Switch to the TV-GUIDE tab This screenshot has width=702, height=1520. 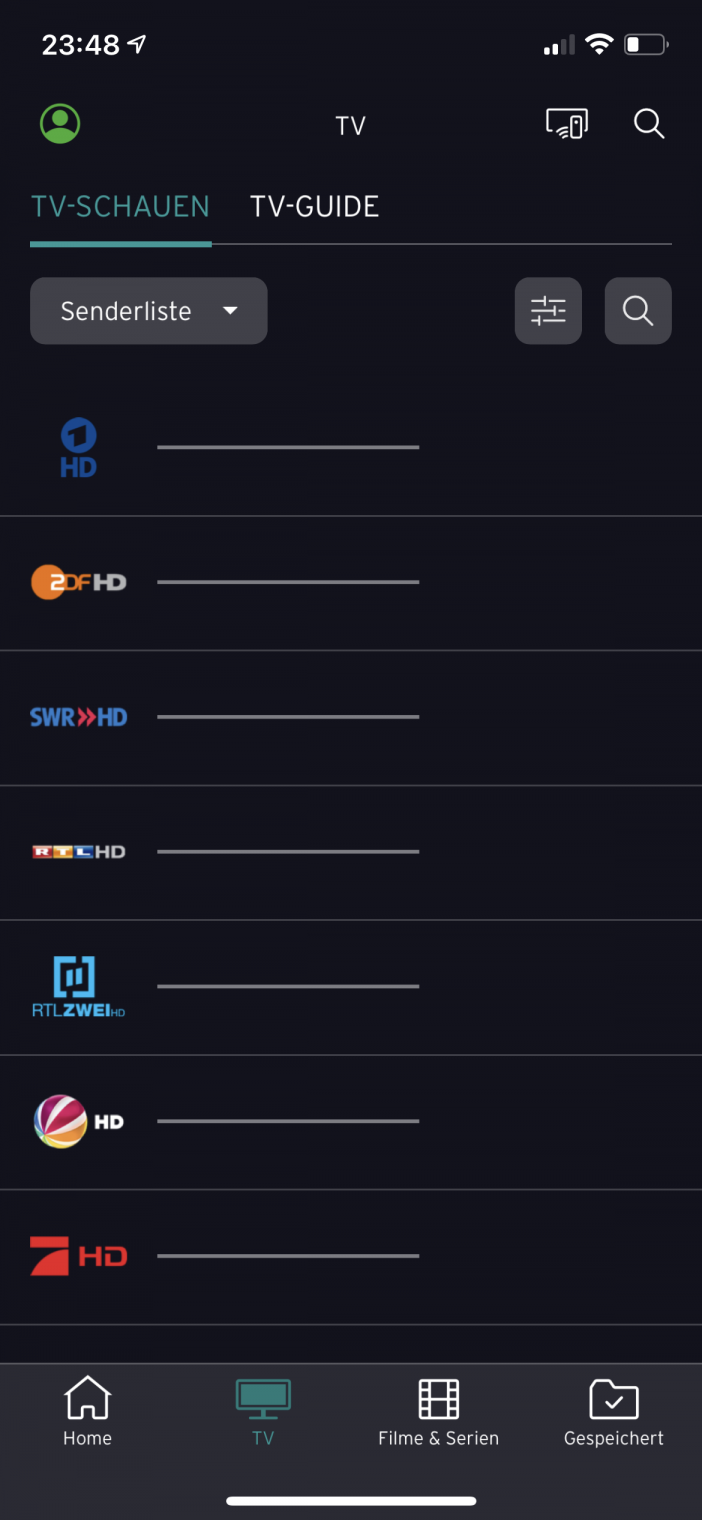pyautogui.click(x=314, y=207)
